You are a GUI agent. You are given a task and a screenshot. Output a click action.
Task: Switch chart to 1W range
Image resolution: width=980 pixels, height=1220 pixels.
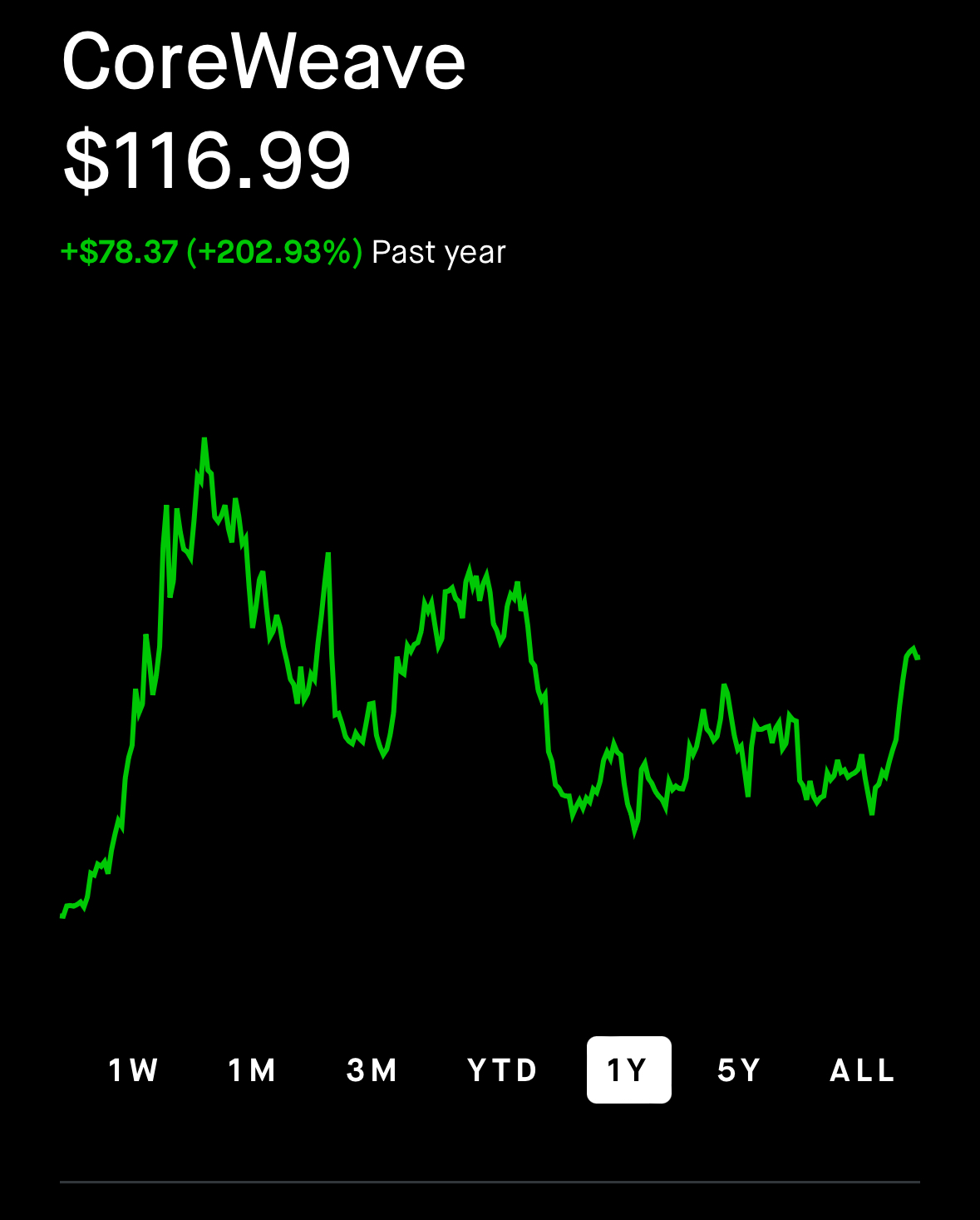(x=133, y=1070)
